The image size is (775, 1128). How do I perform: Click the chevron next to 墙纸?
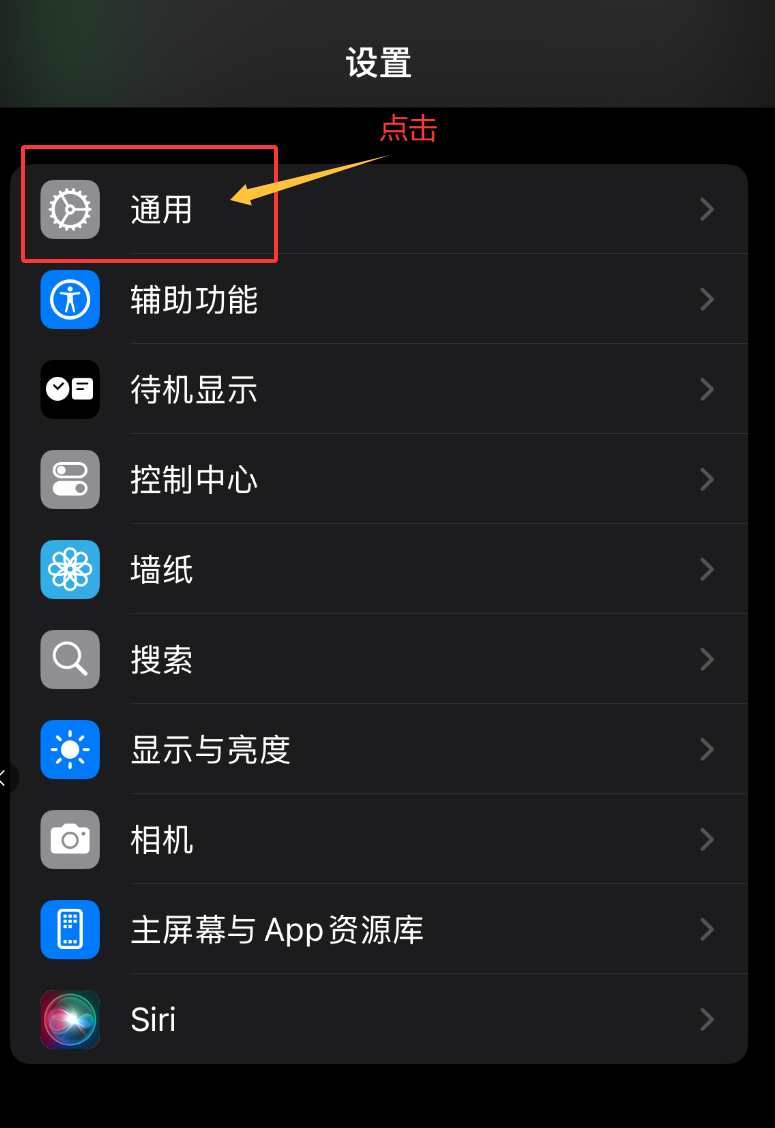tap(707, 569)
